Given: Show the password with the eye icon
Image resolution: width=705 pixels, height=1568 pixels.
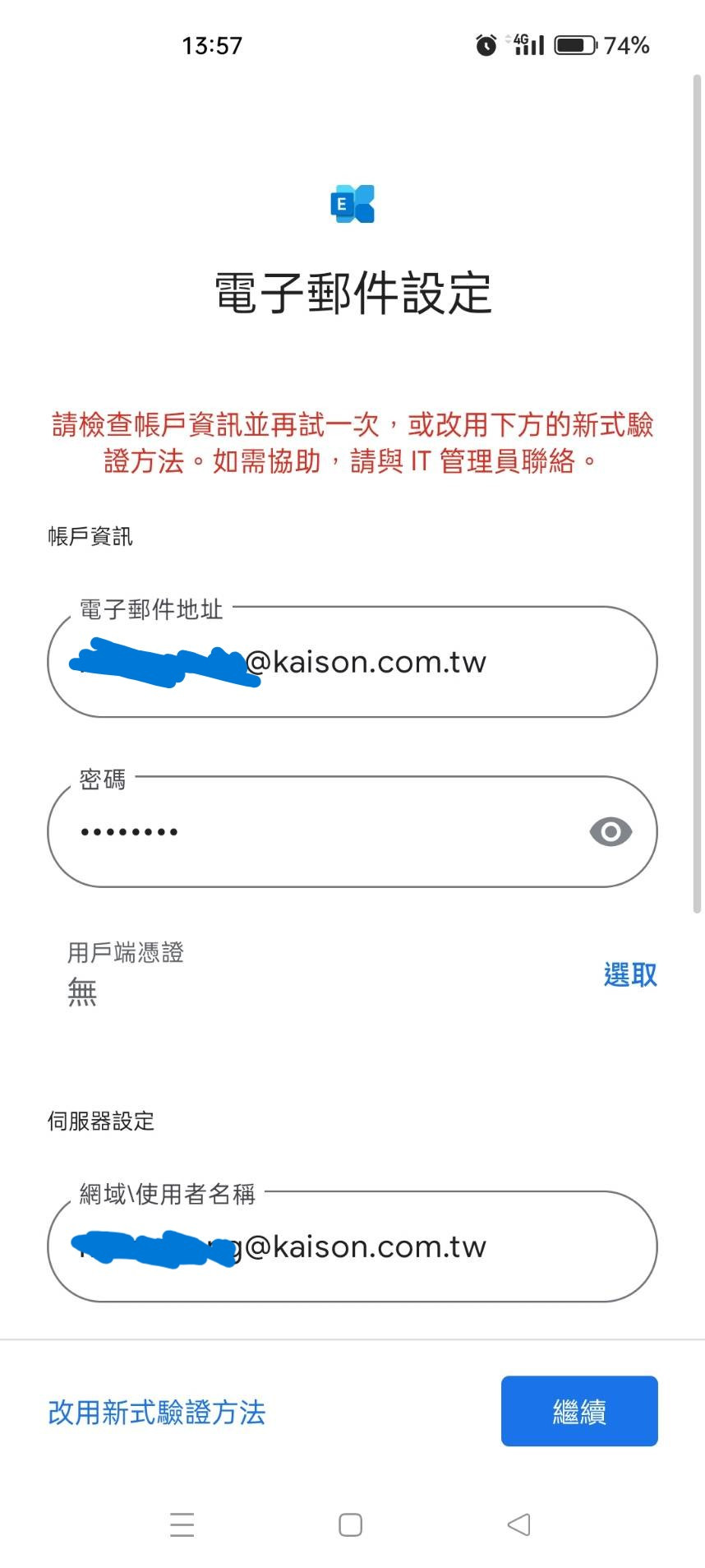Looking at the screenshot, I should 611,832.
